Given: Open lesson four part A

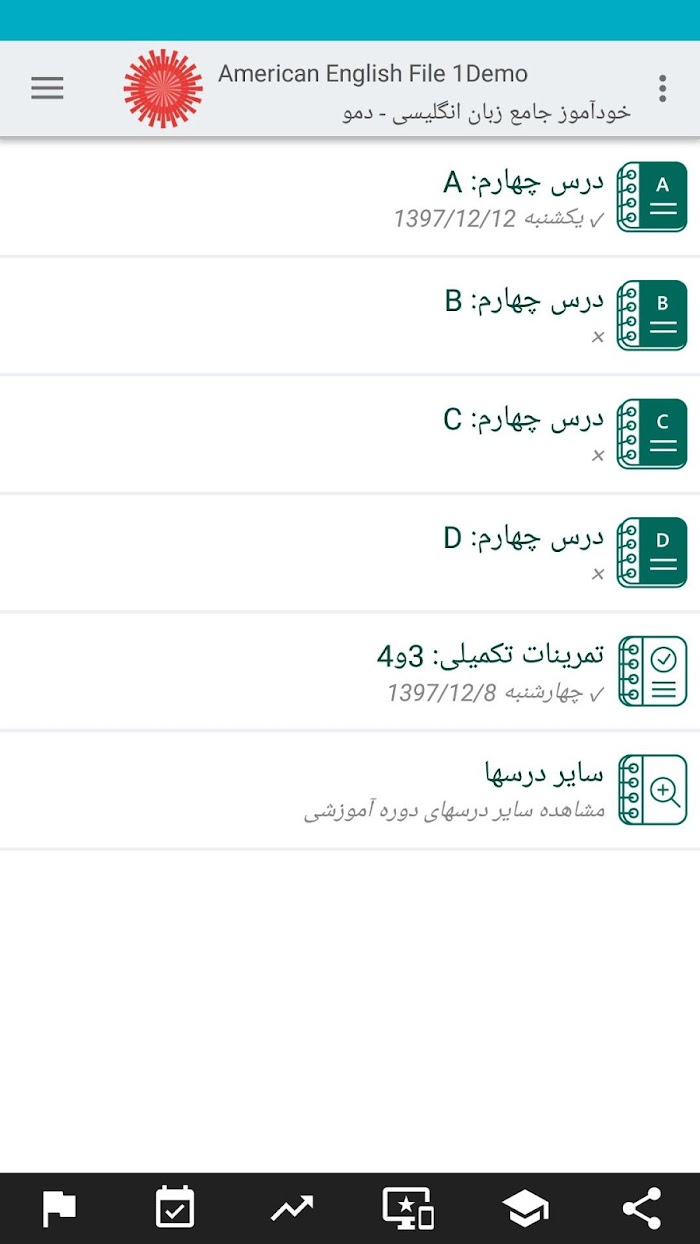Looking at the screenshot, I should 350,198.
